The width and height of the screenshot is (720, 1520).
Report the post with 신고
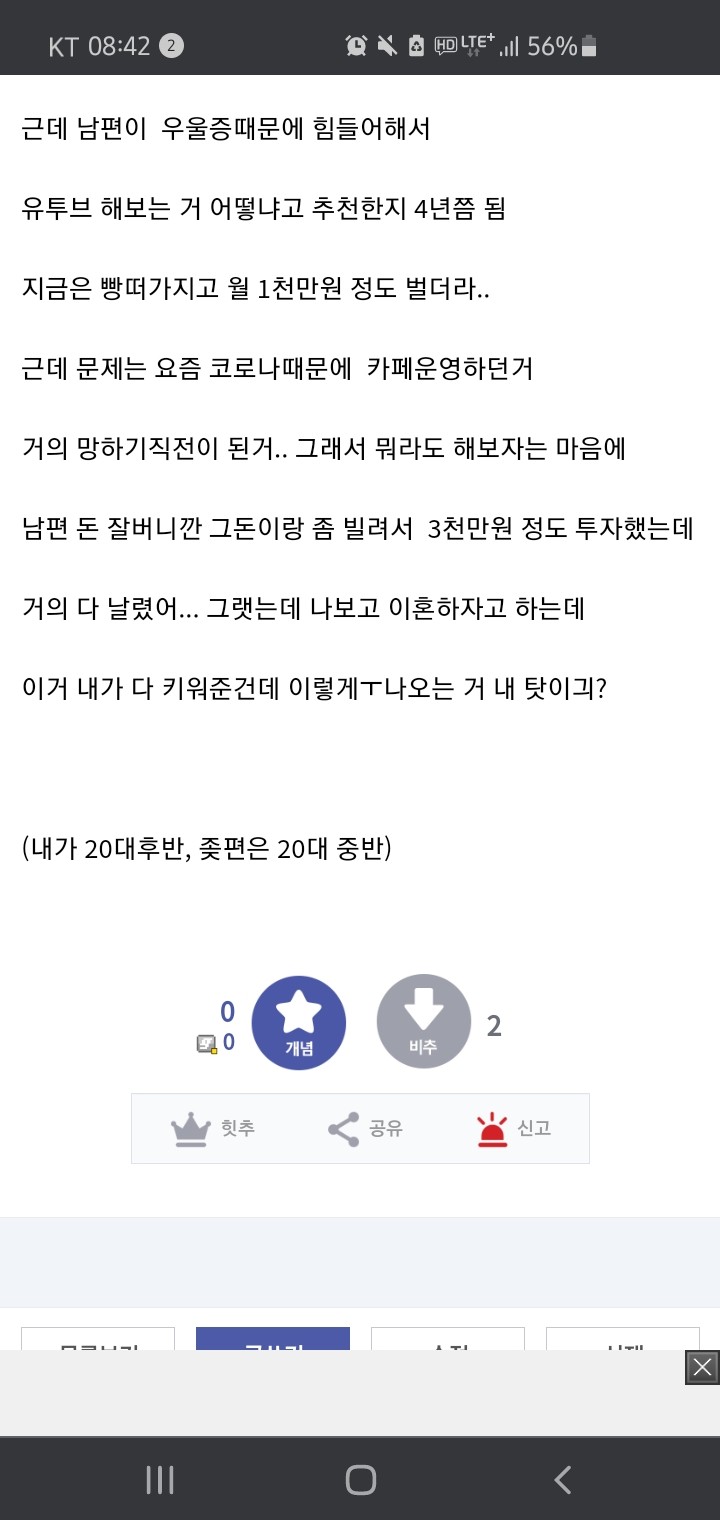pos(514,1128)
